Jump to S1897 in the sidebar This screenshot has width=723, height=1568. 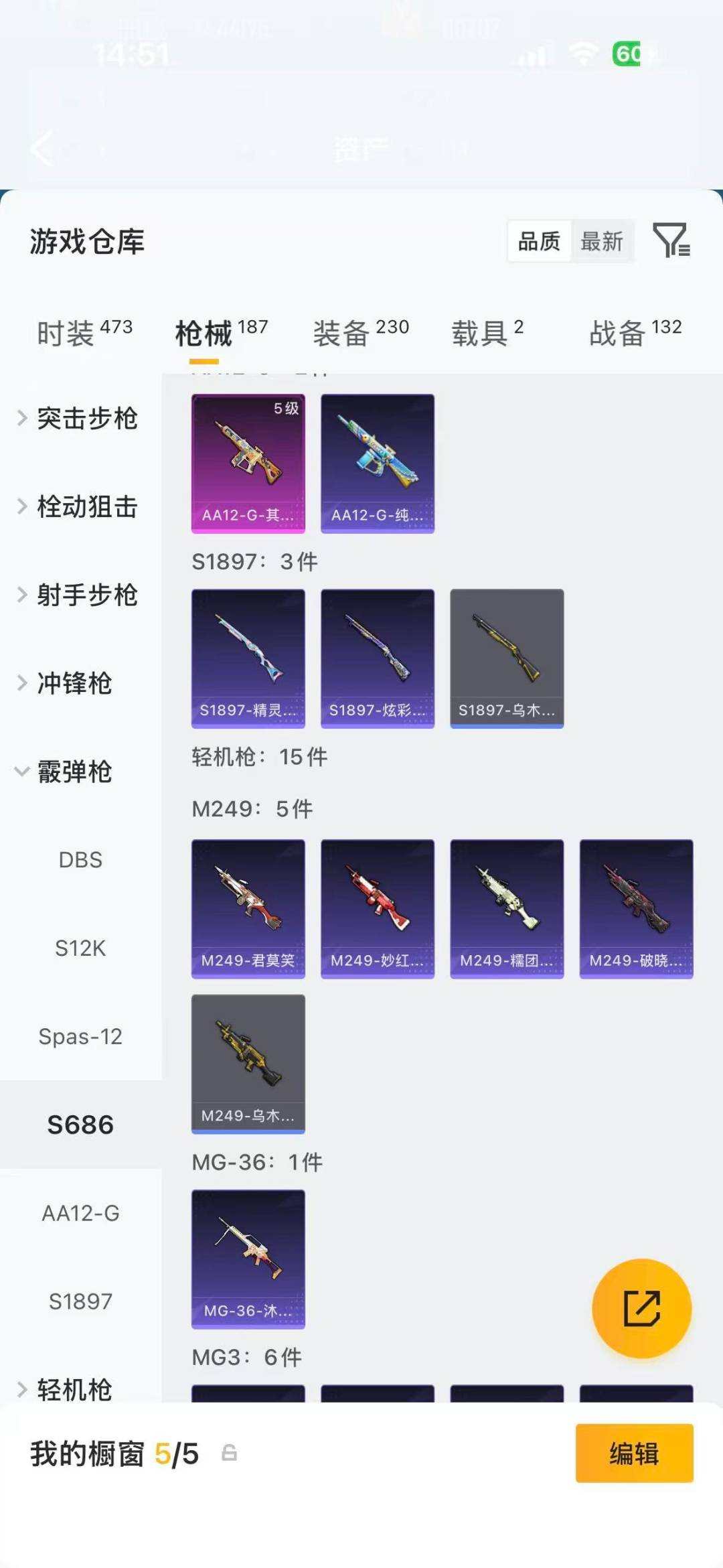coord(80,1301)
